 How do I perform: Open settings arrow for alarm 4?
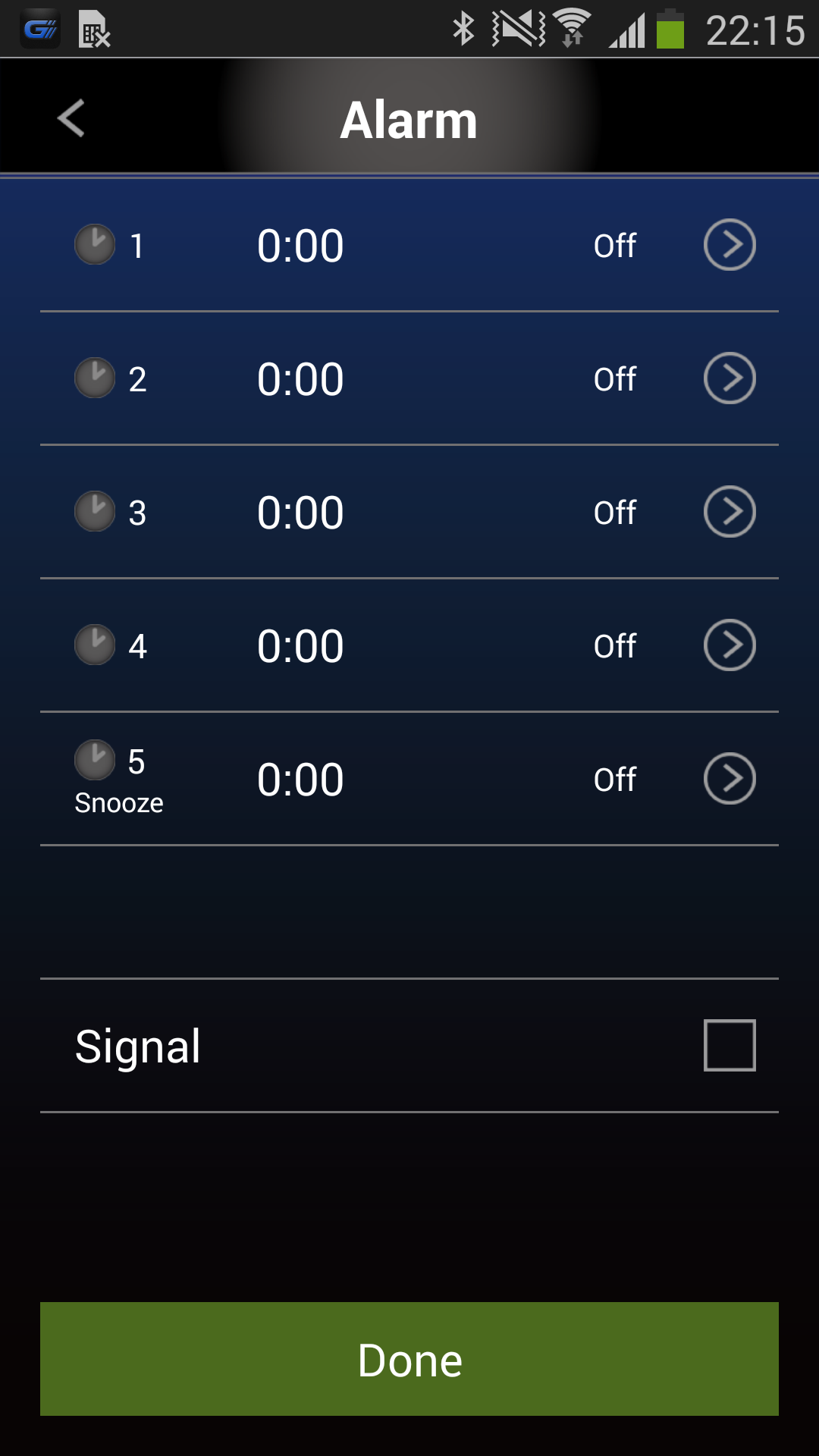[x=730, y=645]
